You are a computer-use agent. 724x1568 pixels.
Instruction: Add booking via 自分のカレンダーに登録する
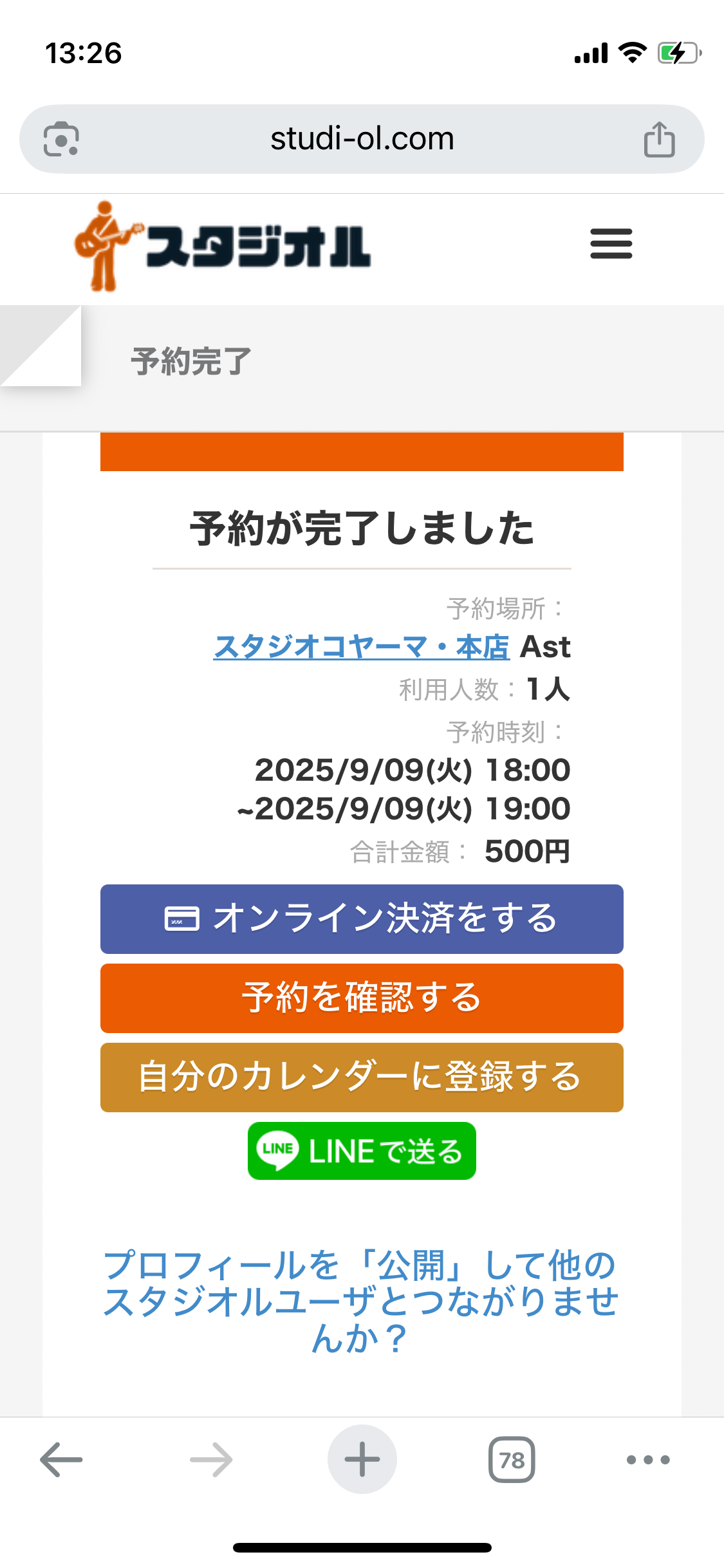click(x=362, y=1077)
